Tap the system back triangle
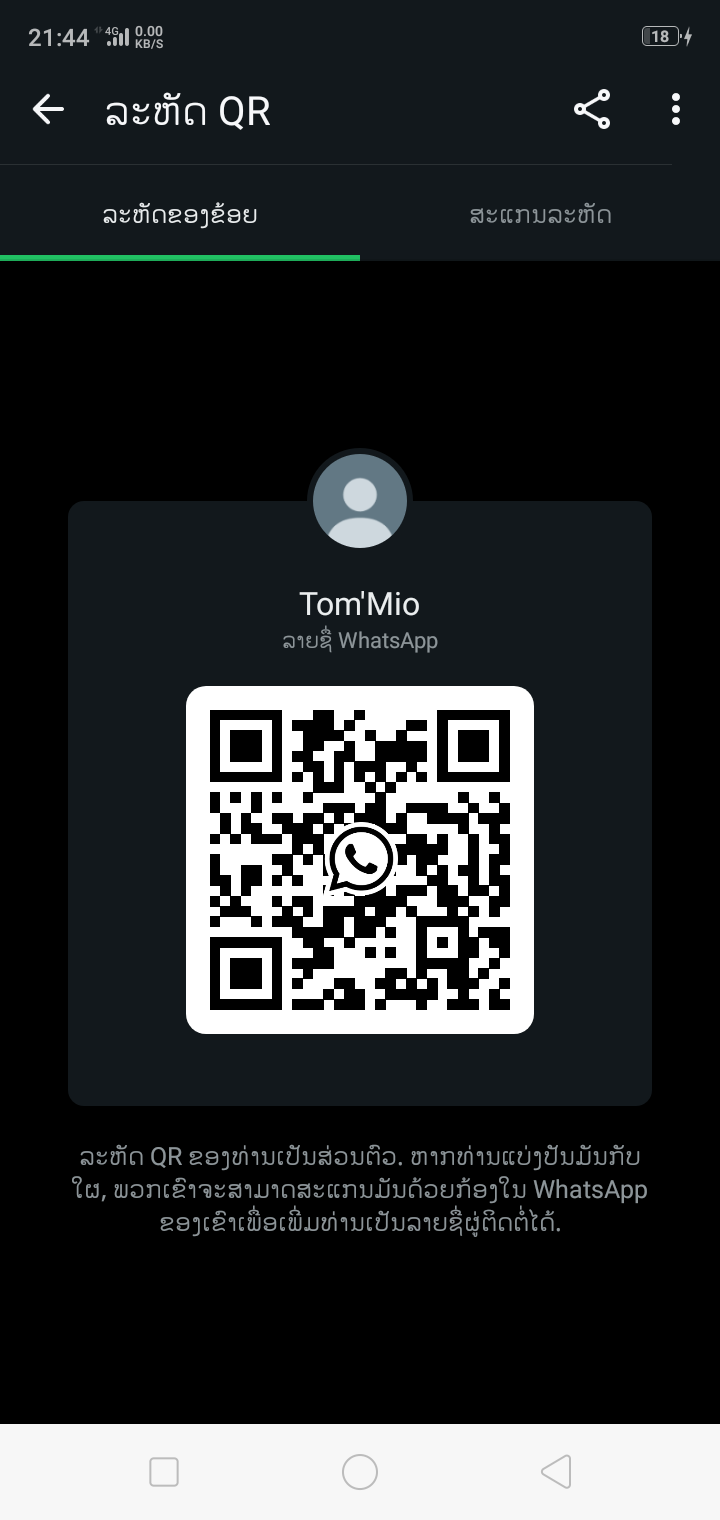This screenshot has height=1520, width=720. point(556,1472)
